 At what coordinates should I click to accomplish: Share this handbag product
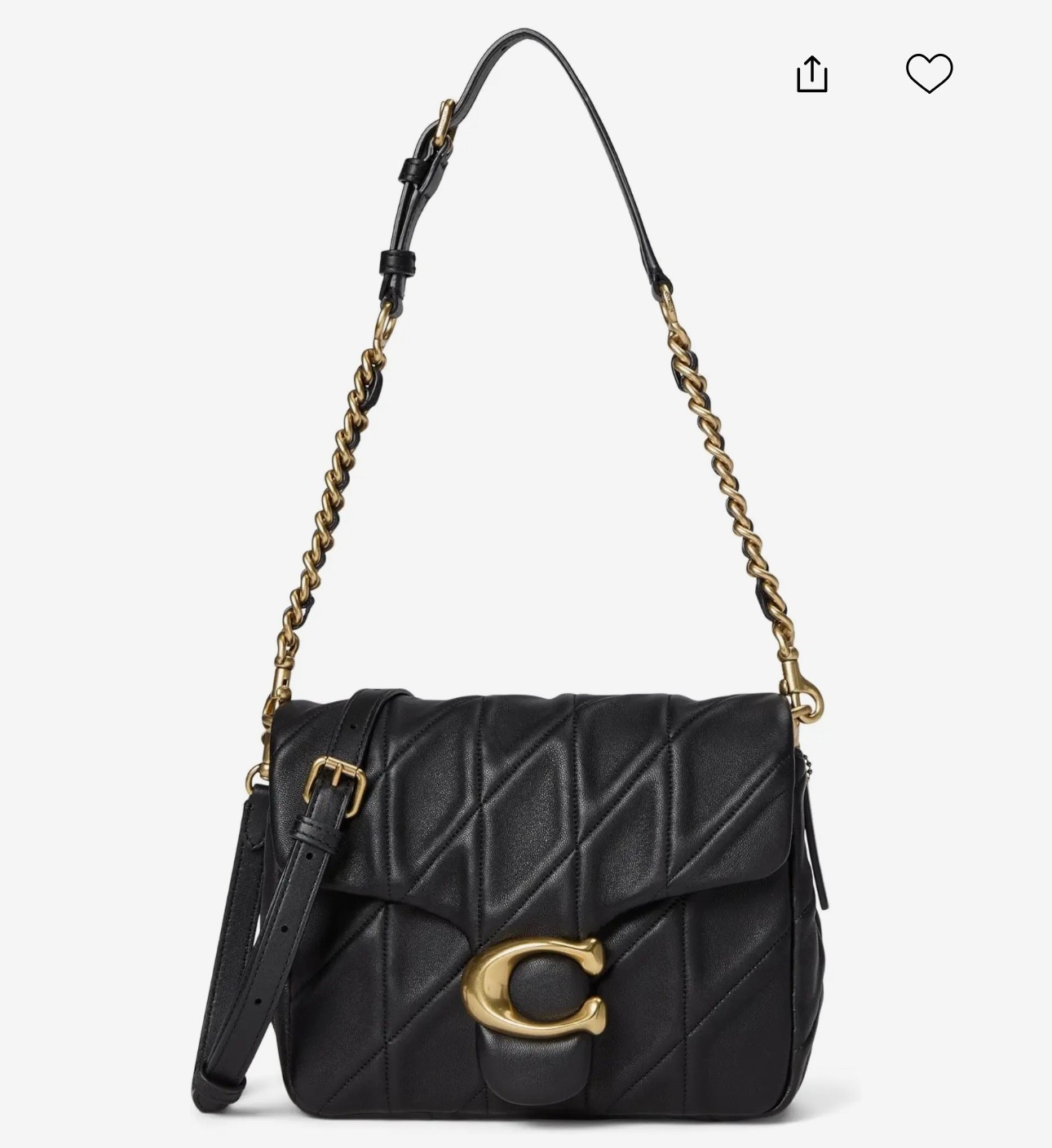[811, 74]
